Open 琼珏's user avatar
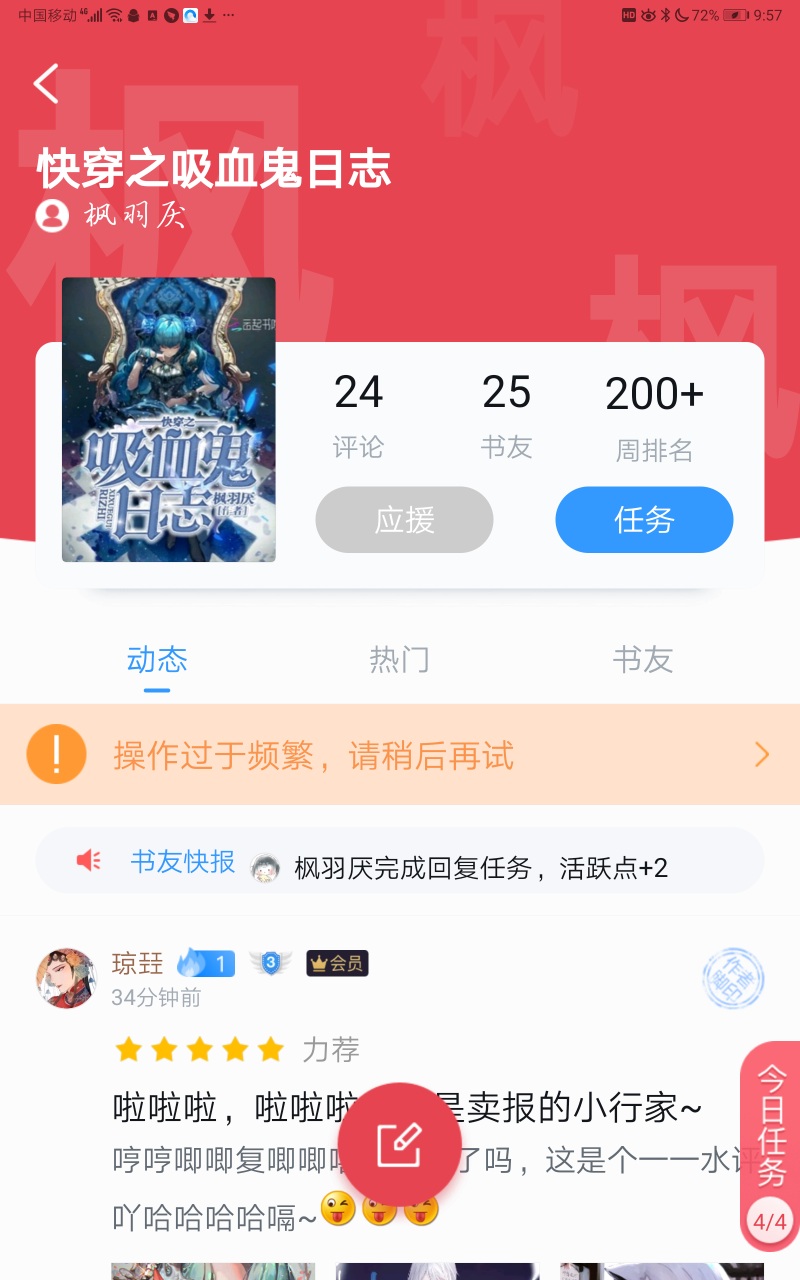This screenshot has width=800, height=1280. point(66,978)
